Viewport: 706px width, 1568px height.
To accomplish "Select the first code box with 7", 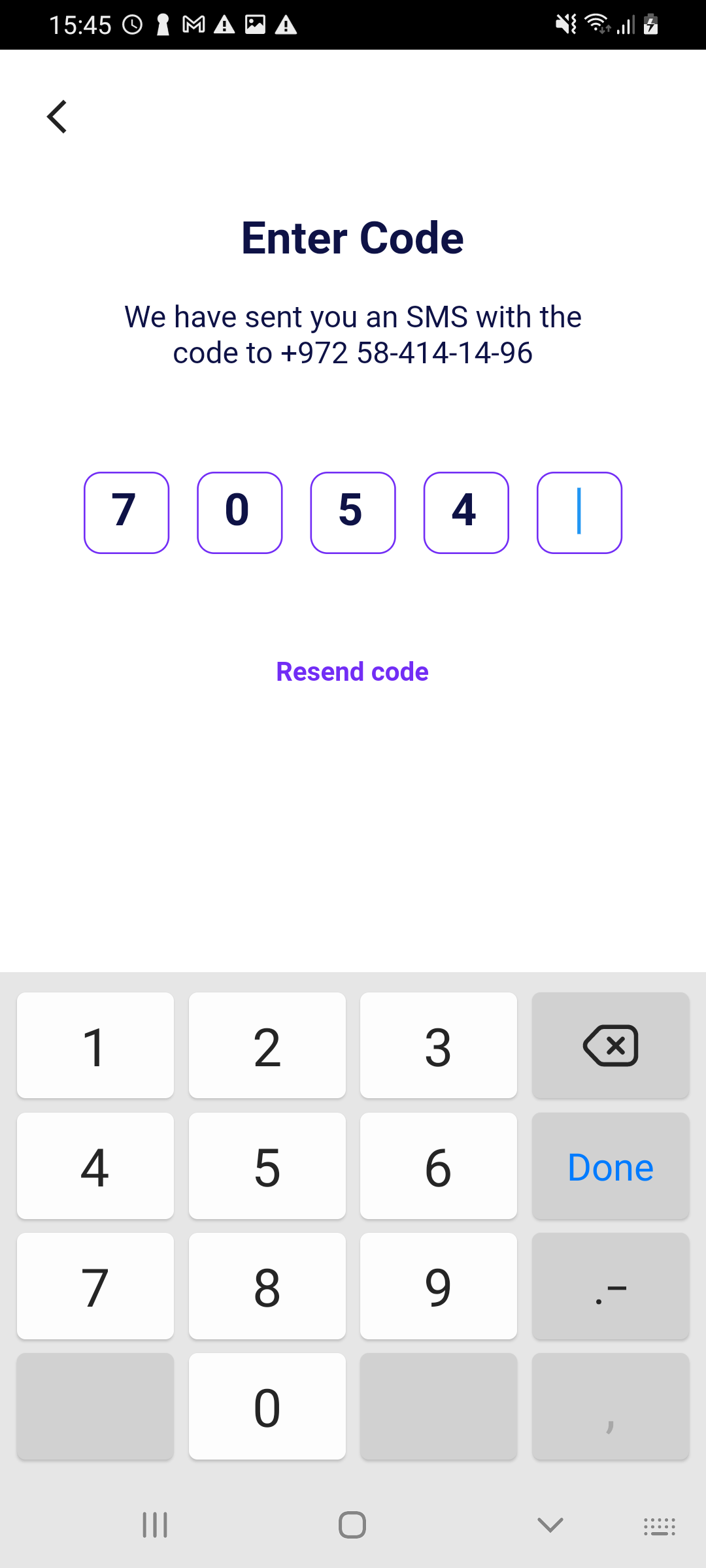I will 127,513.
